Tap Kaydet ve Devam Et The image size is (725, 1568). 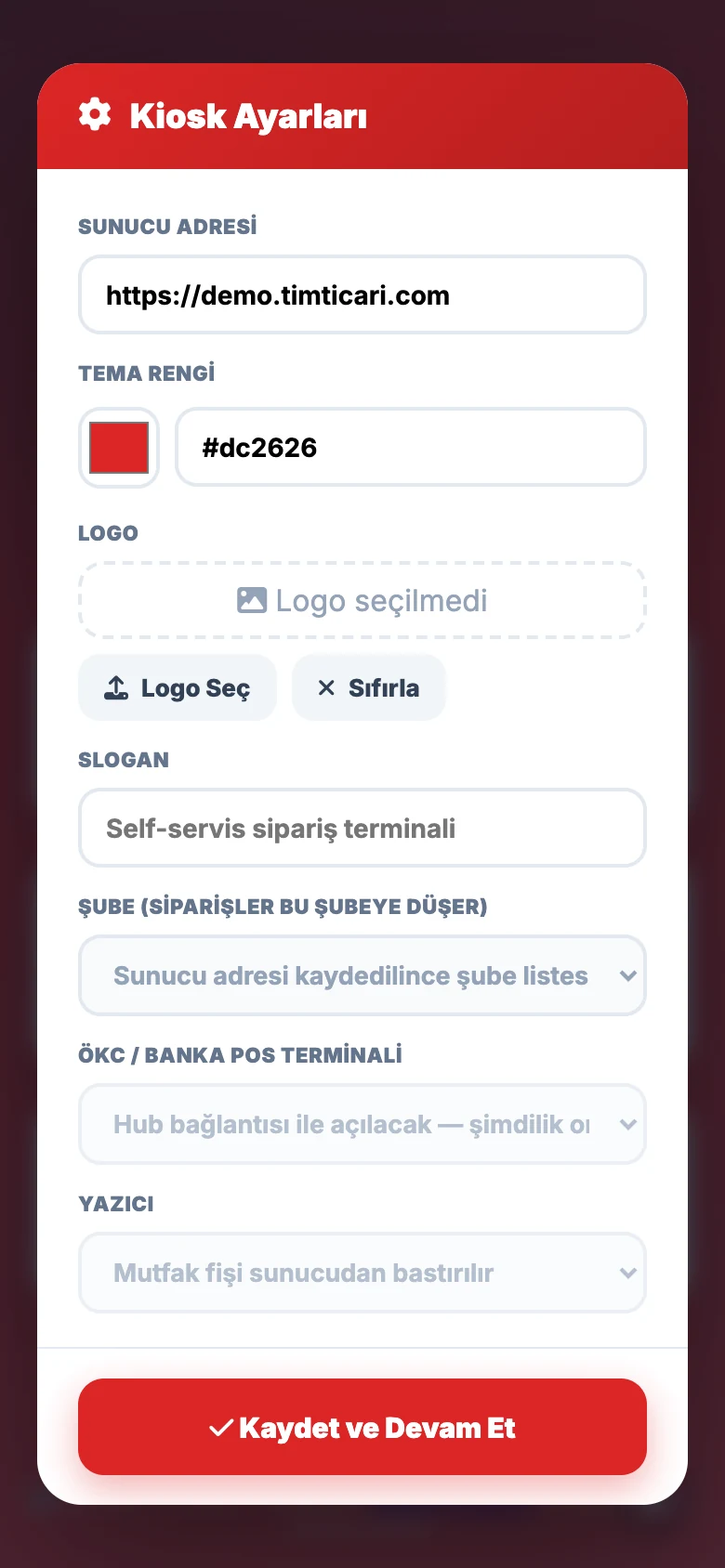[362, 1427]
